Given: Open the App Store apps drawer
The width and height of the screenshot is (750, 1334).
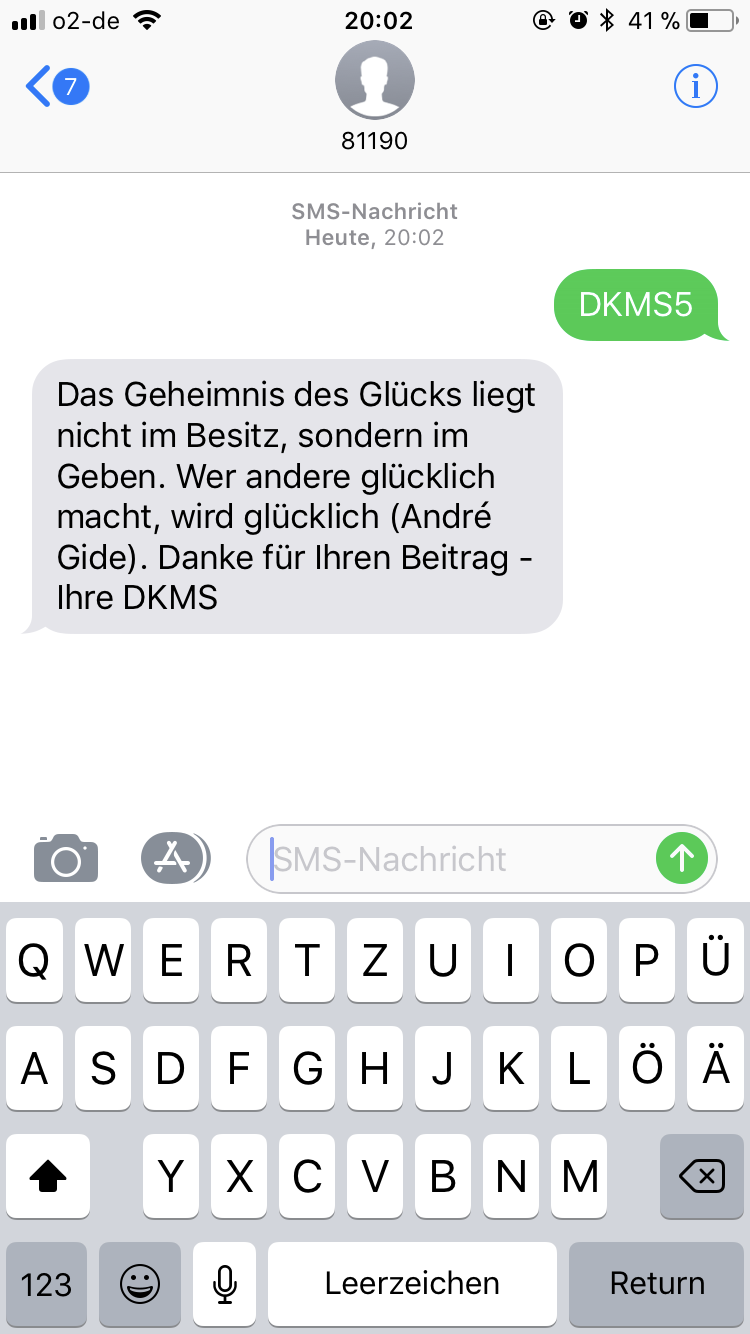Looking at the screenshot, I should (x=175, y=858).
